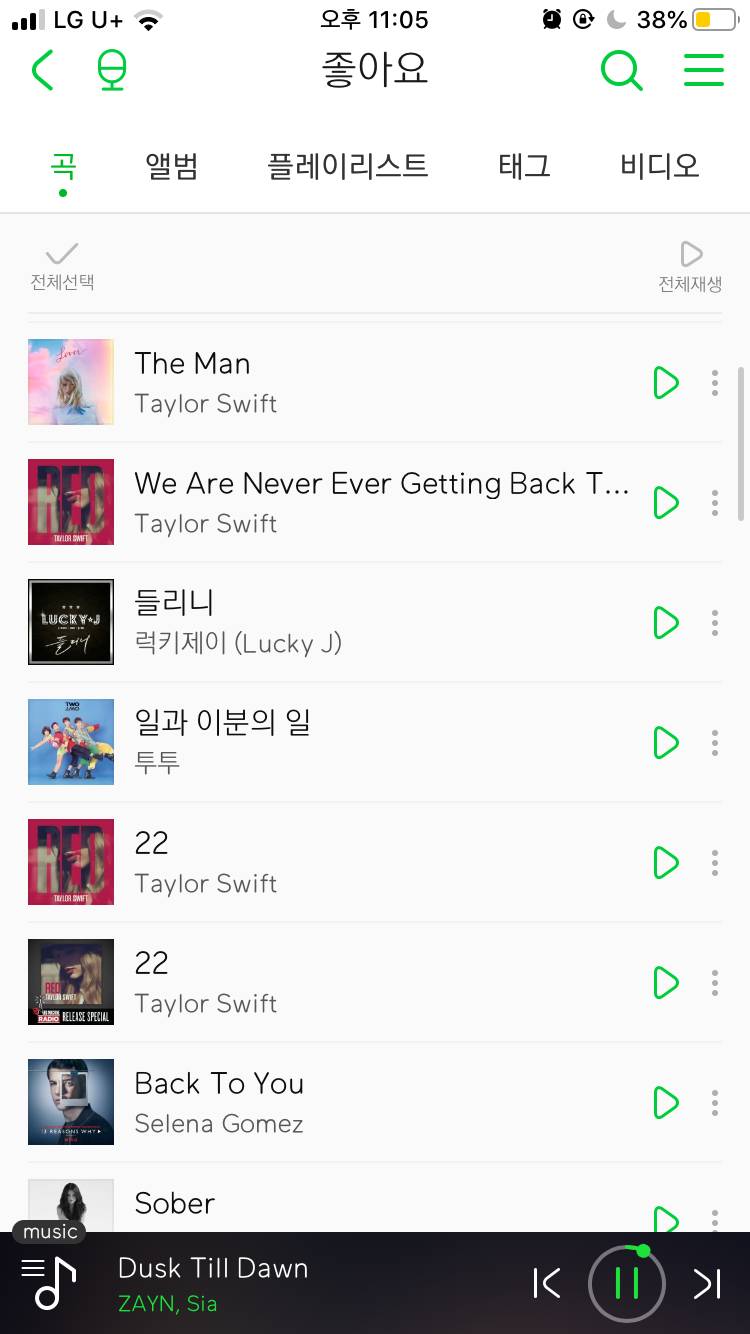The height and width of the screenshot is (1334, 750).
Task: Open more options for 들리니
Action: 714,623
